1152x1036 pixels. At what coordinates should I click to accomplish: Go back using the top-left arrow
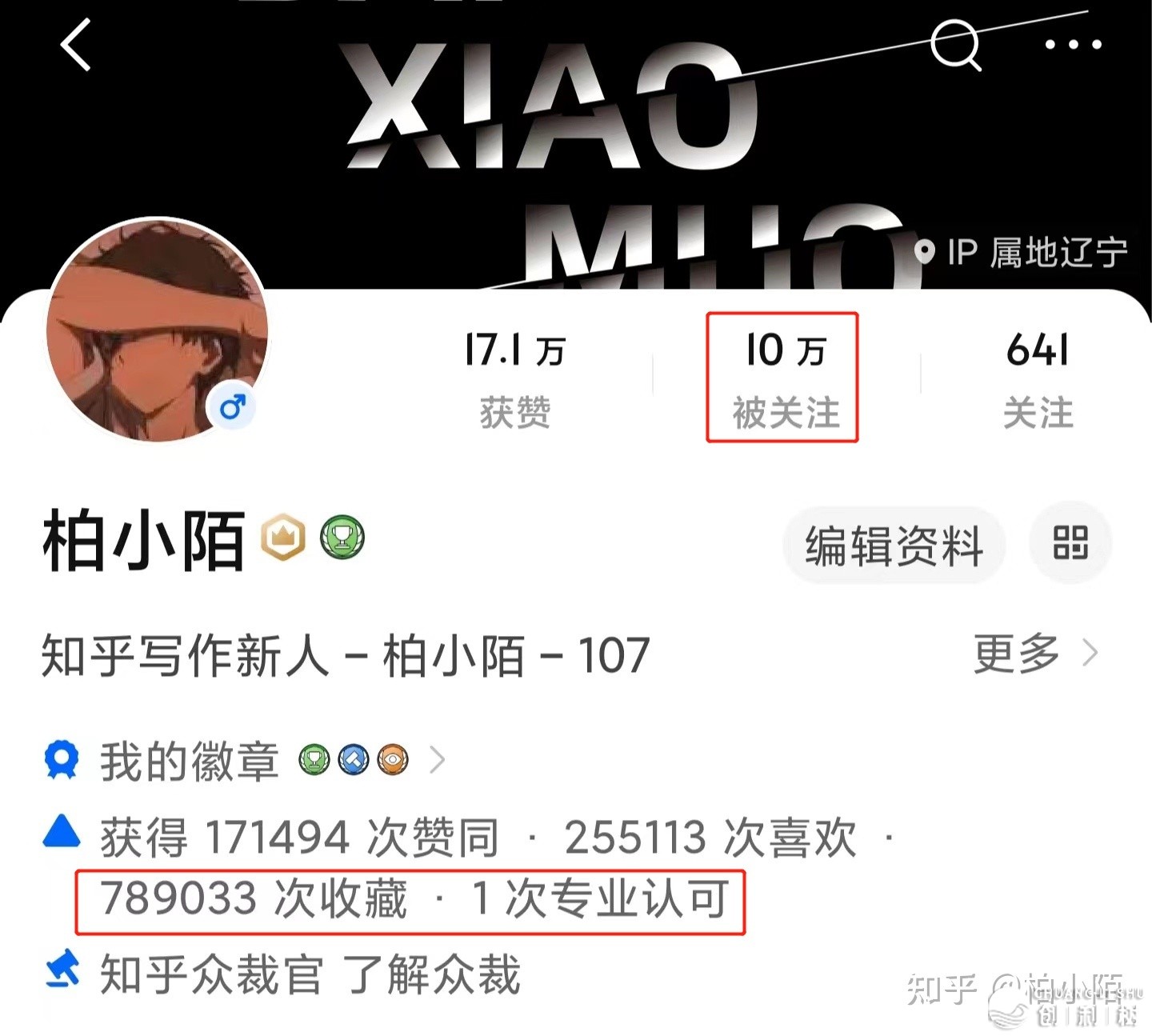tap(77, 46)
